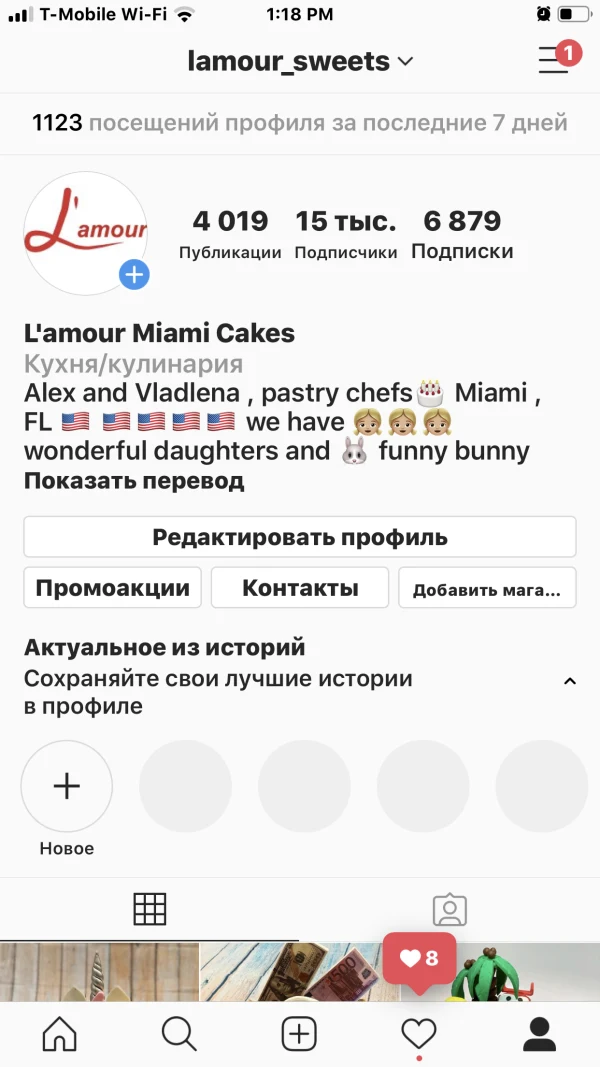Viewport: 600px width, 1067px height.
Task: Open the 7-day profile visits insights
Action: click(x=300, y=124)
